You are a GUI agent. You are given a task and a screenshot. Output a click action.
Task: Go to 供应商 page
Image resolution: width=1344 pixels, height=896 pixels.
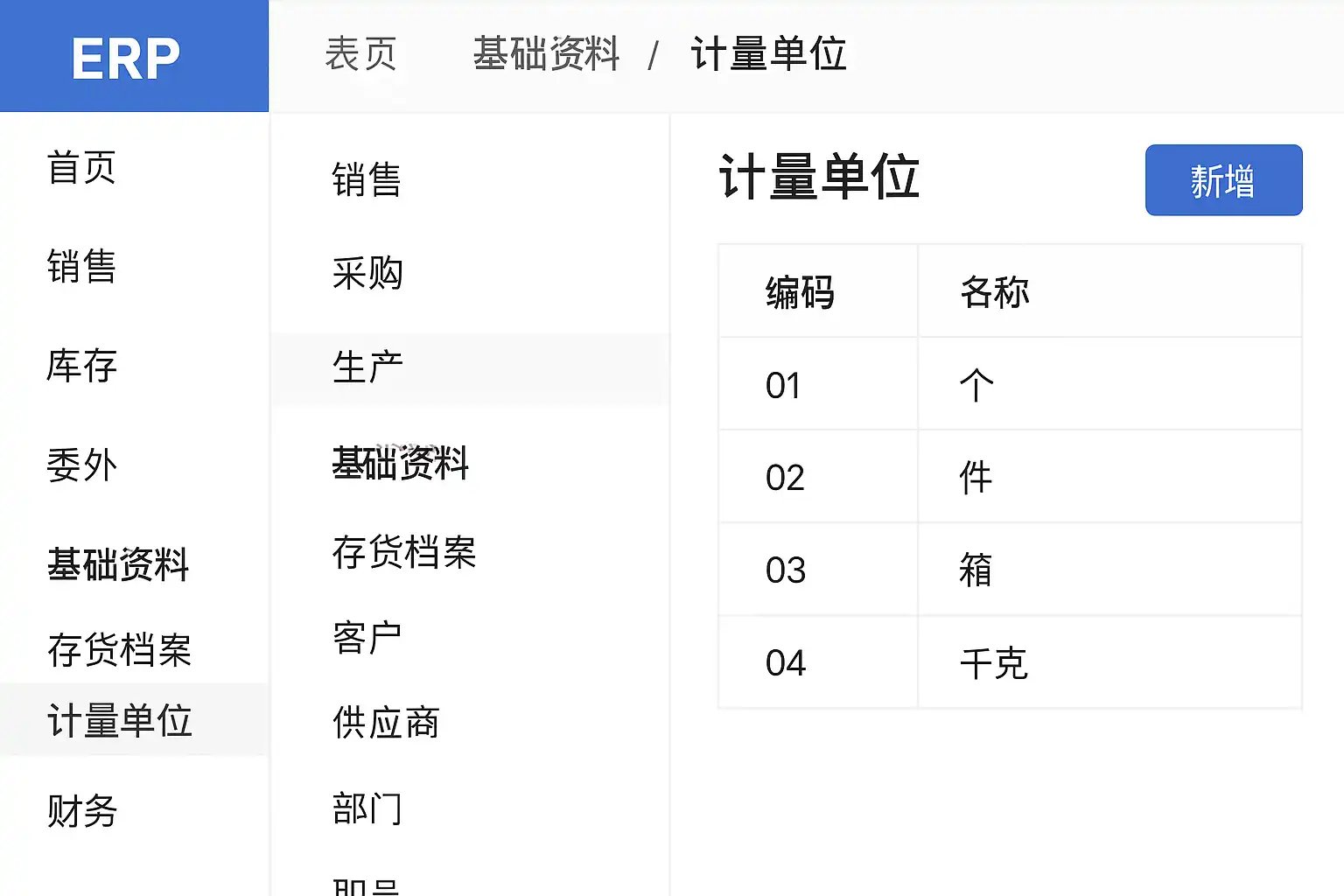point(386,723)
